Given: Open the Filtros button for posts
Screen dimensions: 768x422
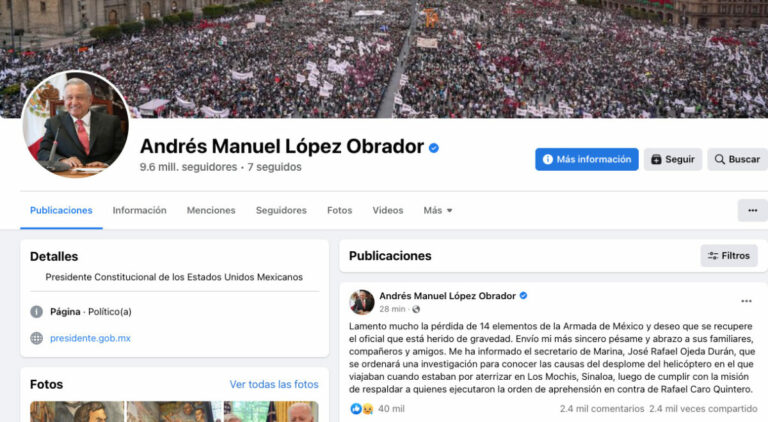Looking at the screenshot, I should coord(729,256).
